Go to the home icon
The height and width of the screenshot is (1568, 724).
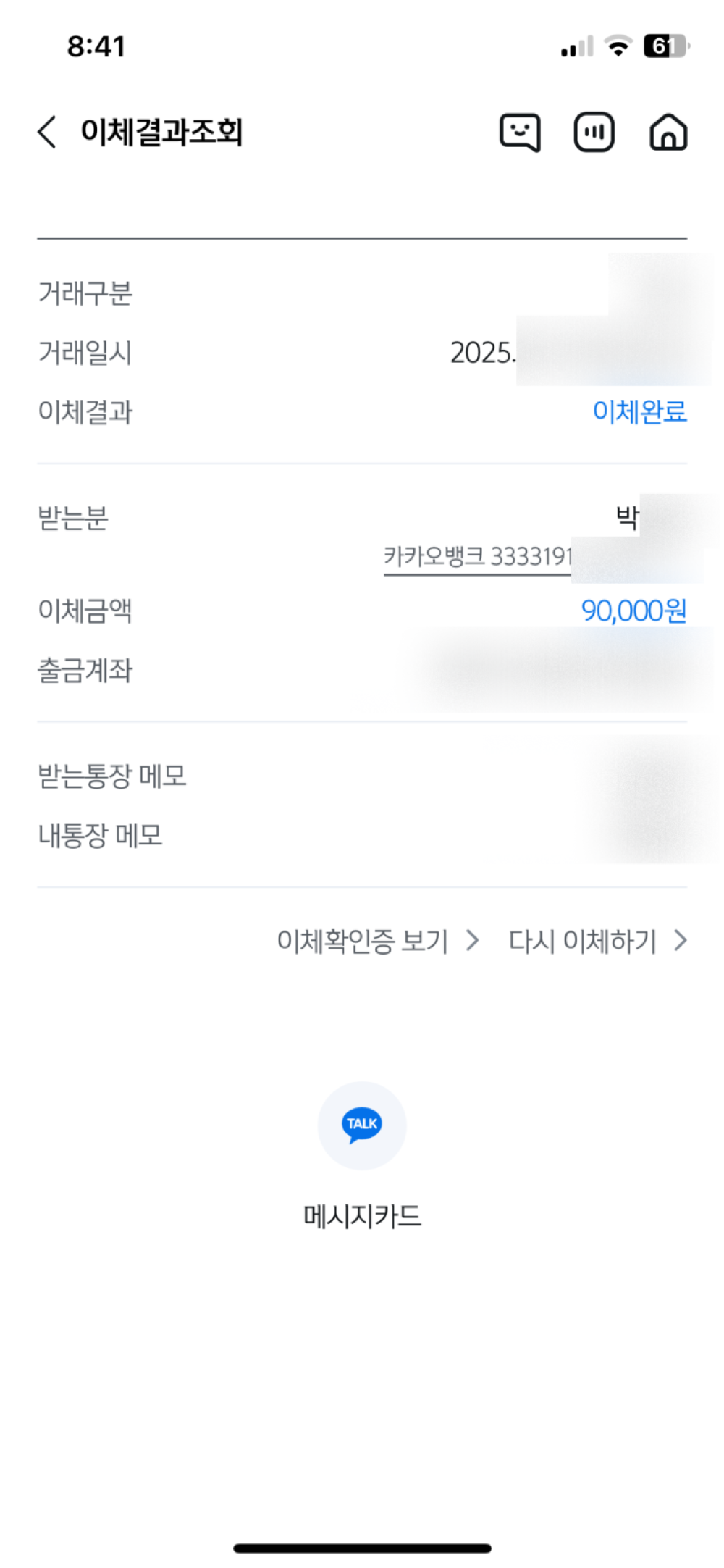[x=668, y=133]
